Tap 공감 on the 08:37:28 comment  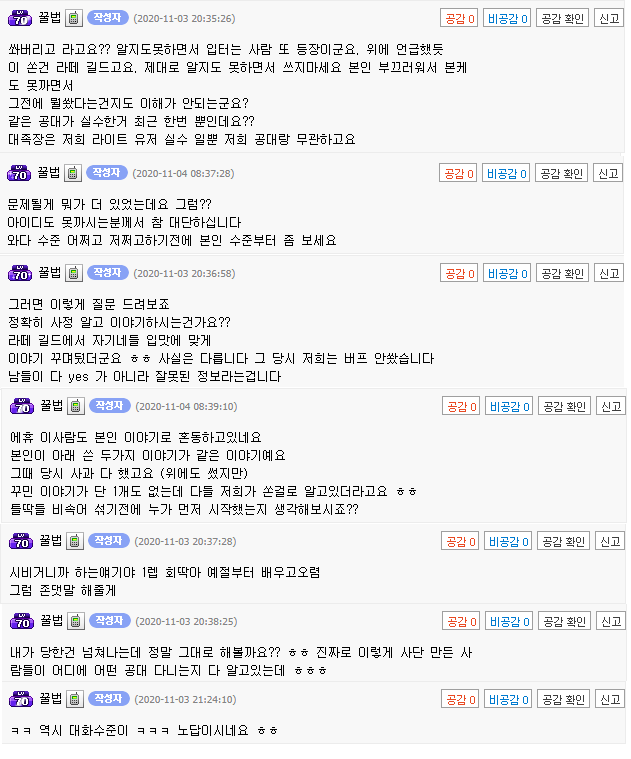458,173
